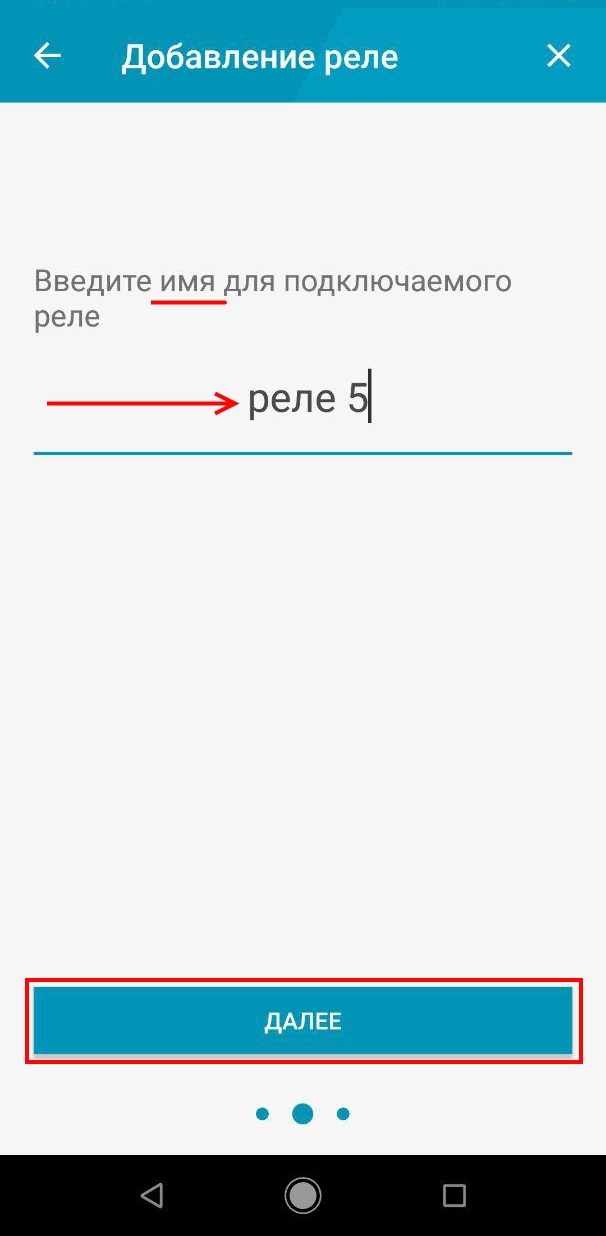Go back using the top arrow
Viewport: 606px width, 1236px height.
(x=48, y=56)
